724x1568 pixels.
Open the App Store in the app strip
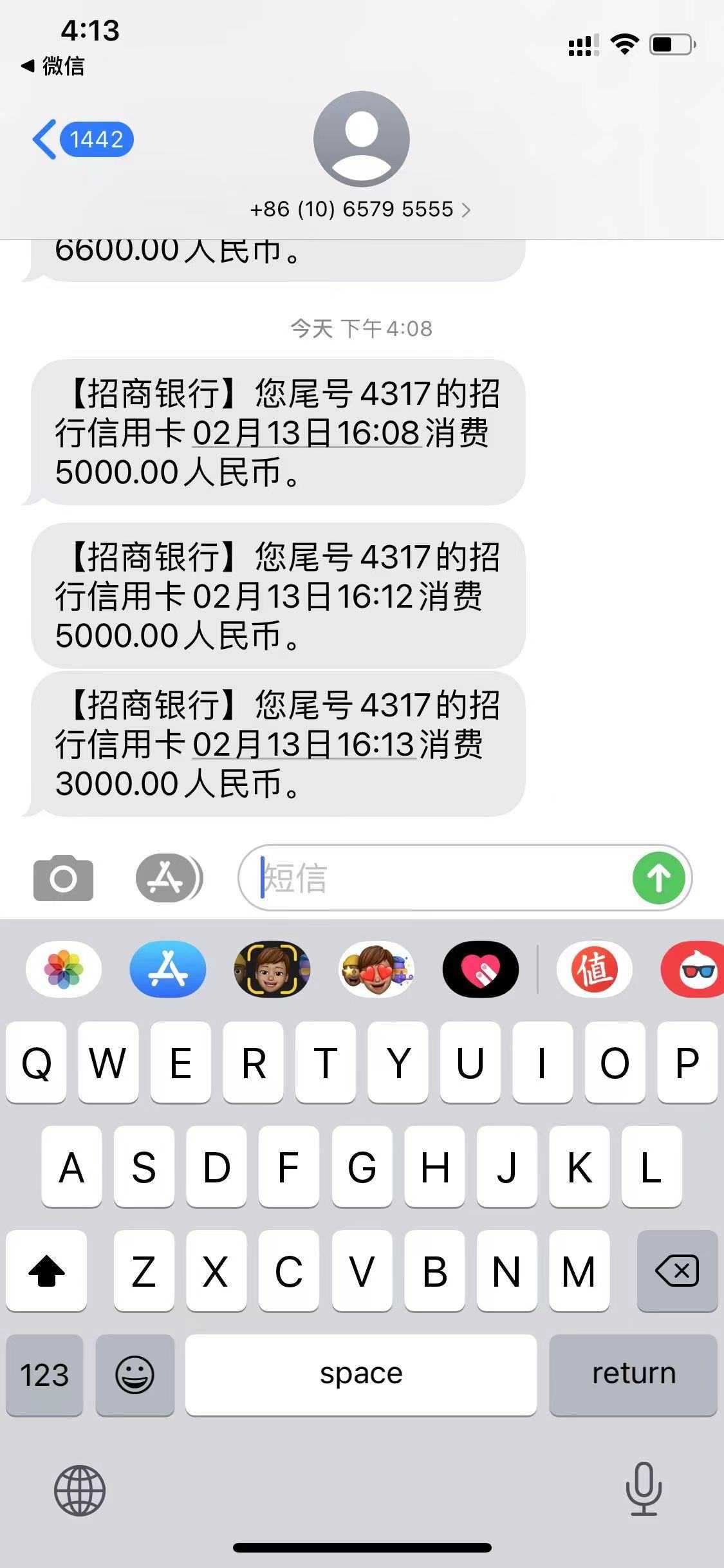[167, 969]
